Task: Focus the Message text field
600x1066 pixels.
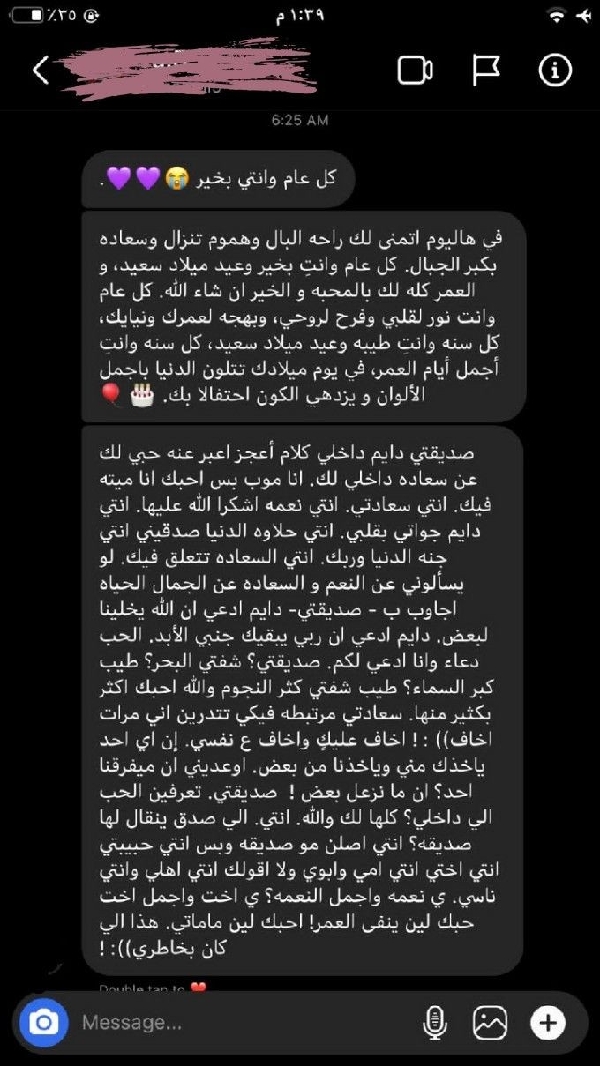Action: click(240, 1023)
